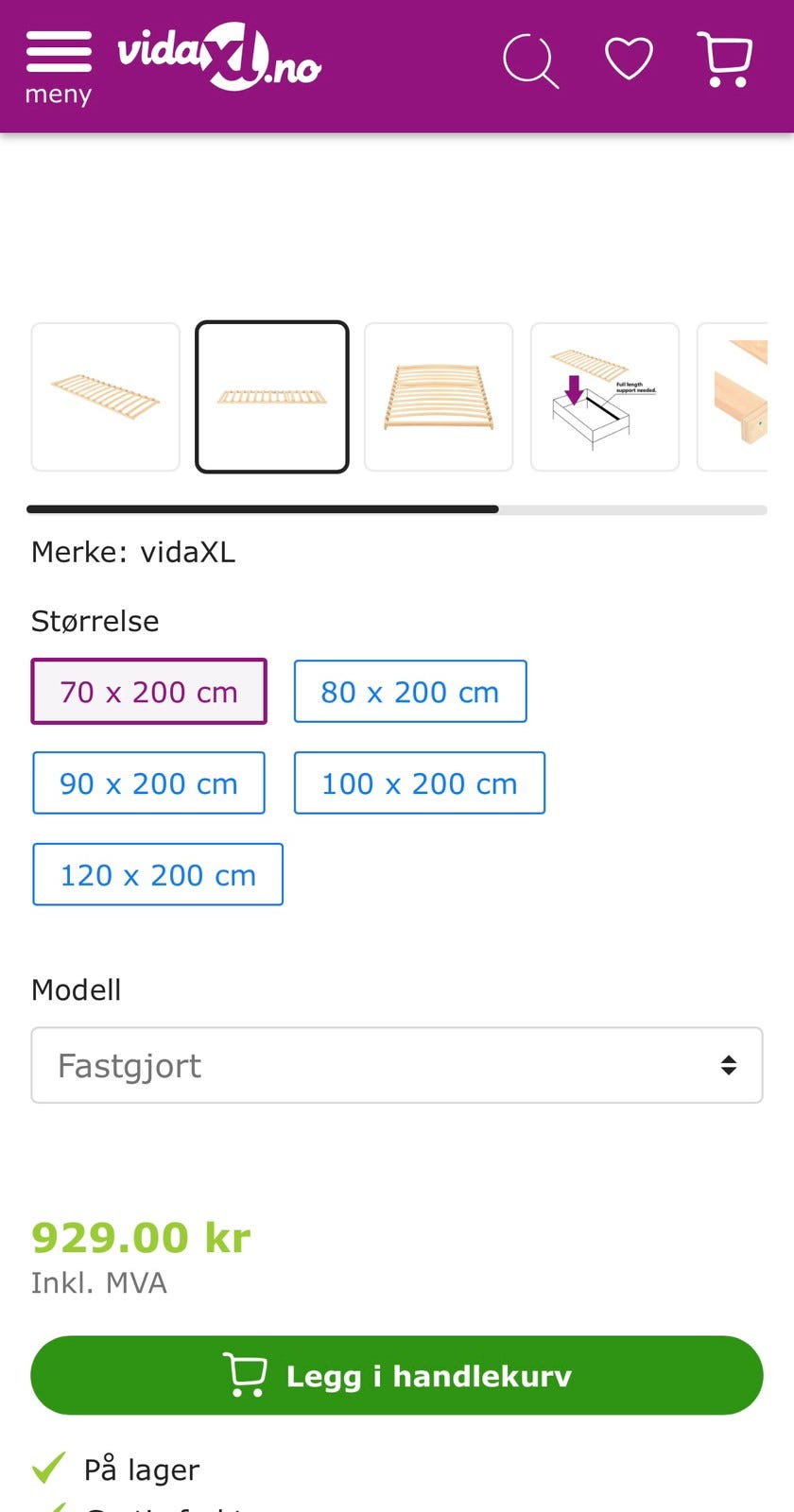Click the up-down chevron on model selector
Image resolution: width=794 pixels, height=1512 pixels.
coord(728,1063)
